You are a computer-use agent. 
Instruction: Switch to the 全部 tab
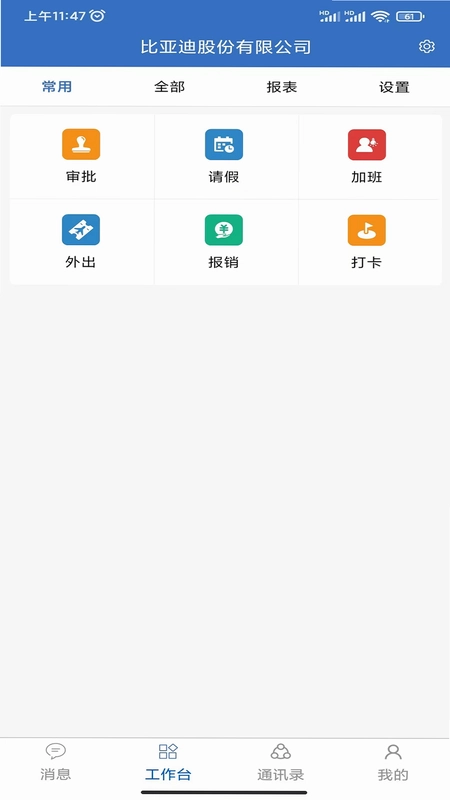click(169, 87)
